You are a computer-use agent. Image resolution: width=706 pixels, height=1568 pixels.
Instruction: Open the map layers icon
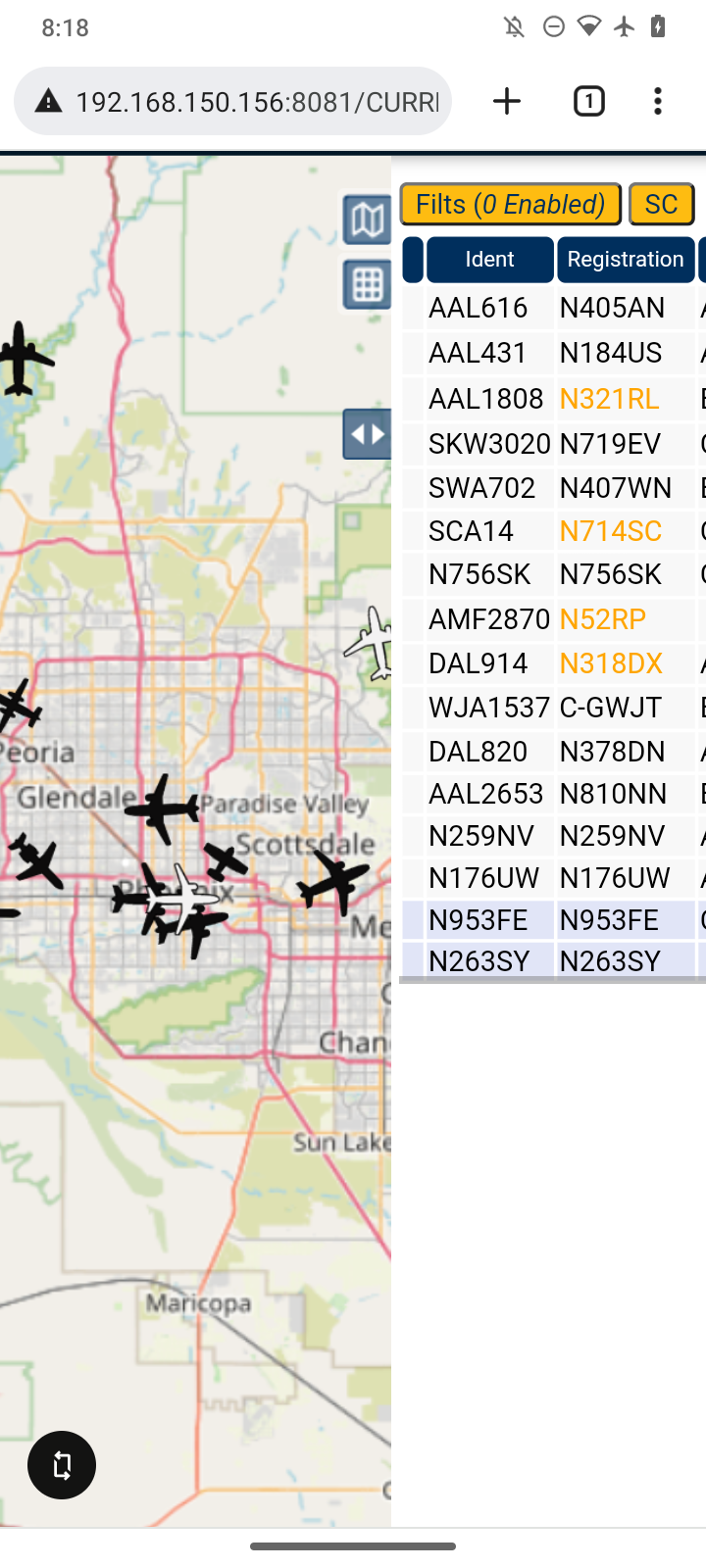point(367,220)
